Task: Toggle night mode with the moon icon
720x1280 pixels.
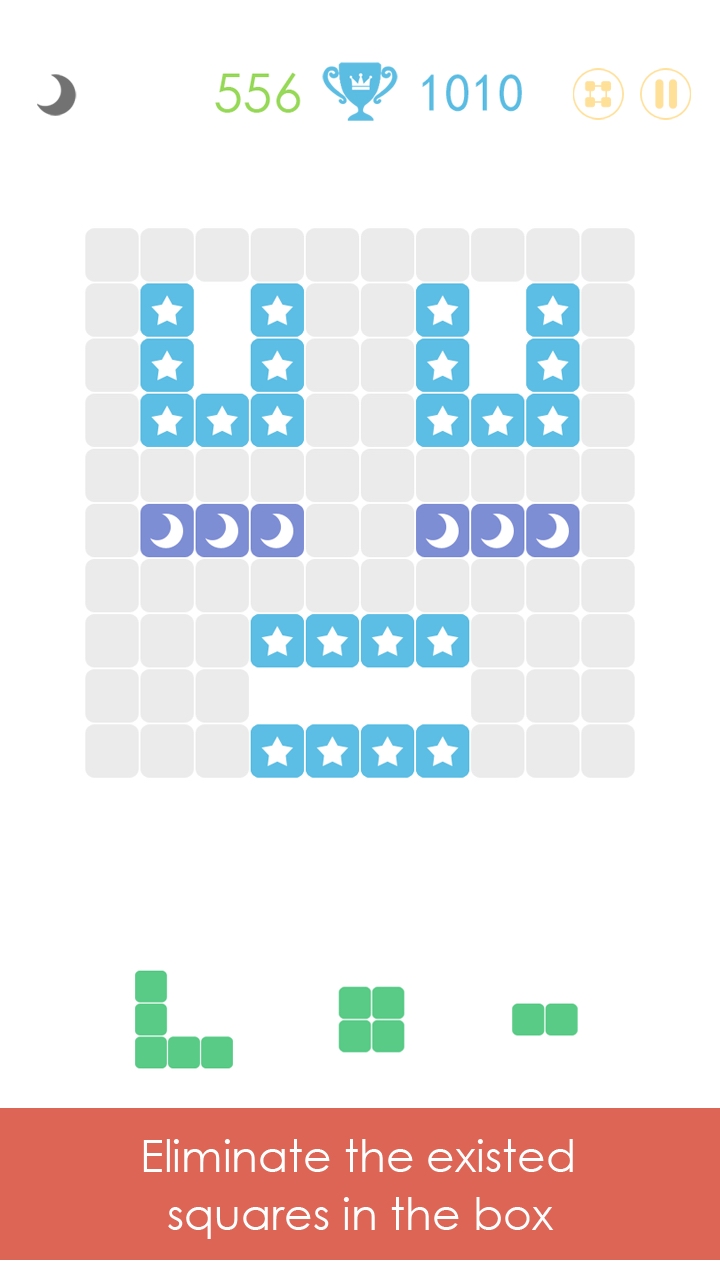Action: 56,95
